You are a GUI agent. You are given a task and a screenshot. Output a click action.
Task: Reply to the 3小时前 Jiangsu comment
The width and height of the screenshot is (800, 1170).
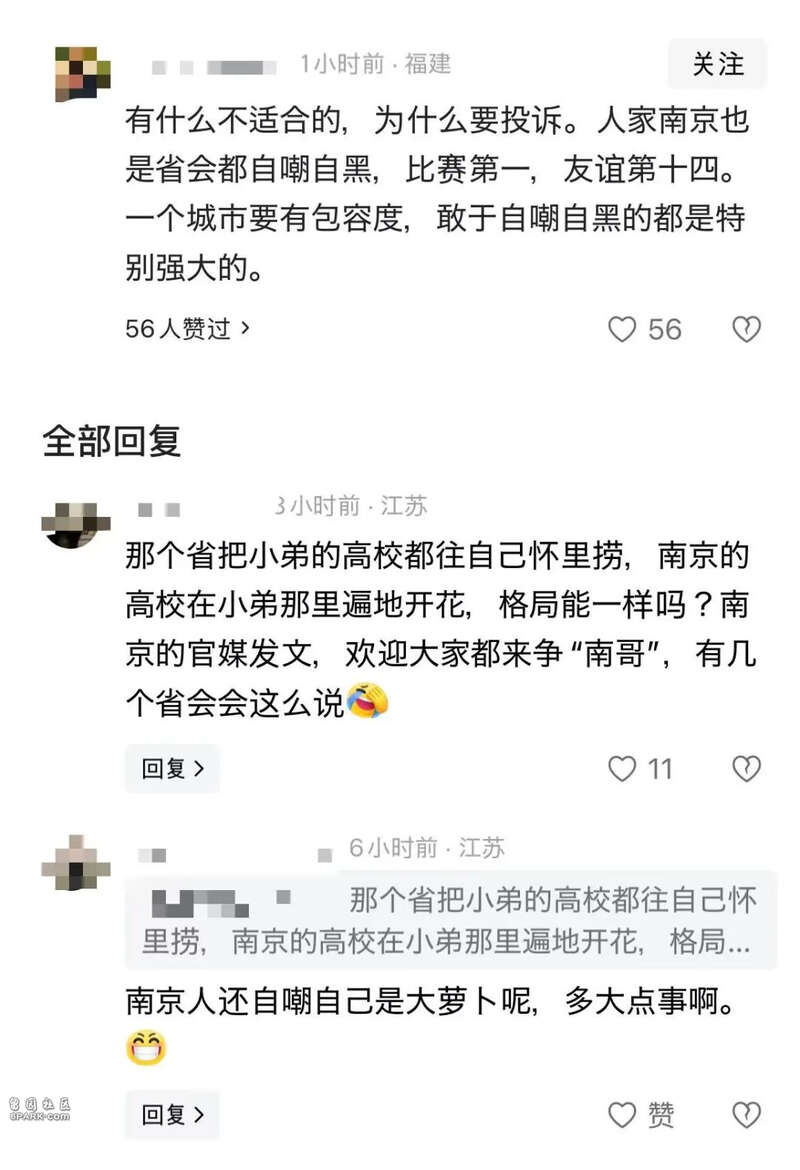pos(172,768)
